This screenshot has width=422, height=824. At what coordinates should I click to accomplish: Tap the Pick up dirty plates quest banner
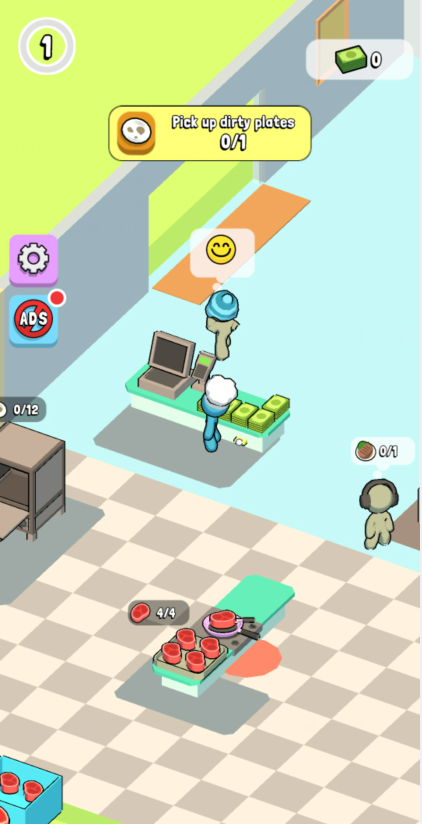coord(210,133)
